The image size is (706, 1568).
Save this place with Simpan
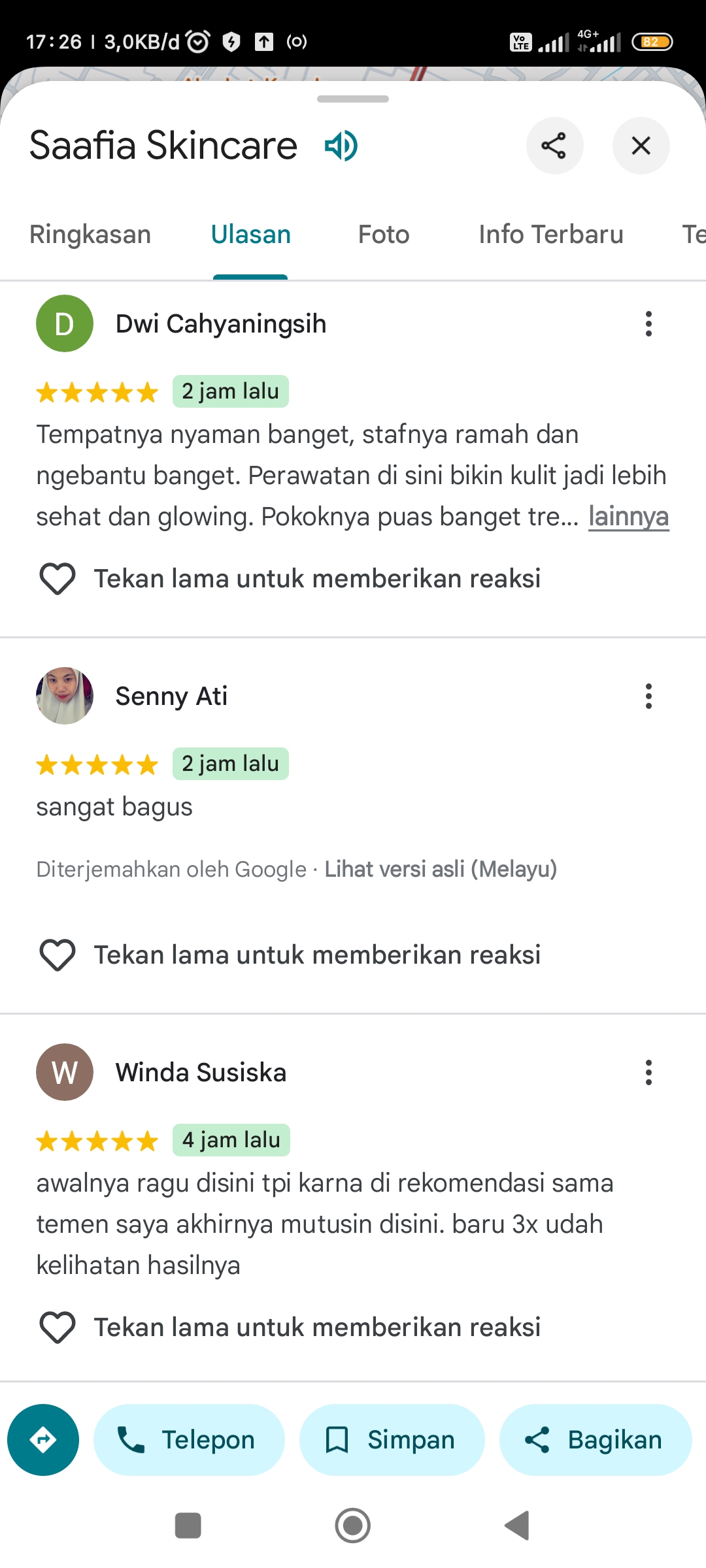coord(392,1440)
